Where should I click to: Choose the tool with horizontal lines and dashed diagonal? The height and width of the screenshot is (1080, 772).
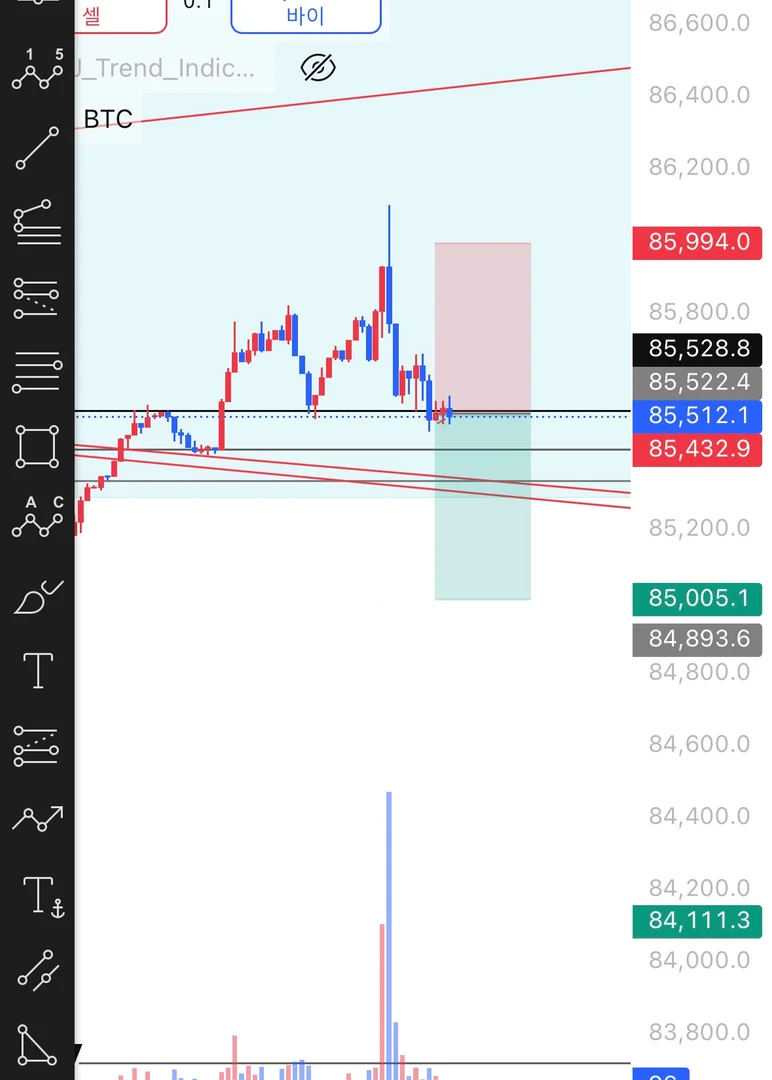37,297
